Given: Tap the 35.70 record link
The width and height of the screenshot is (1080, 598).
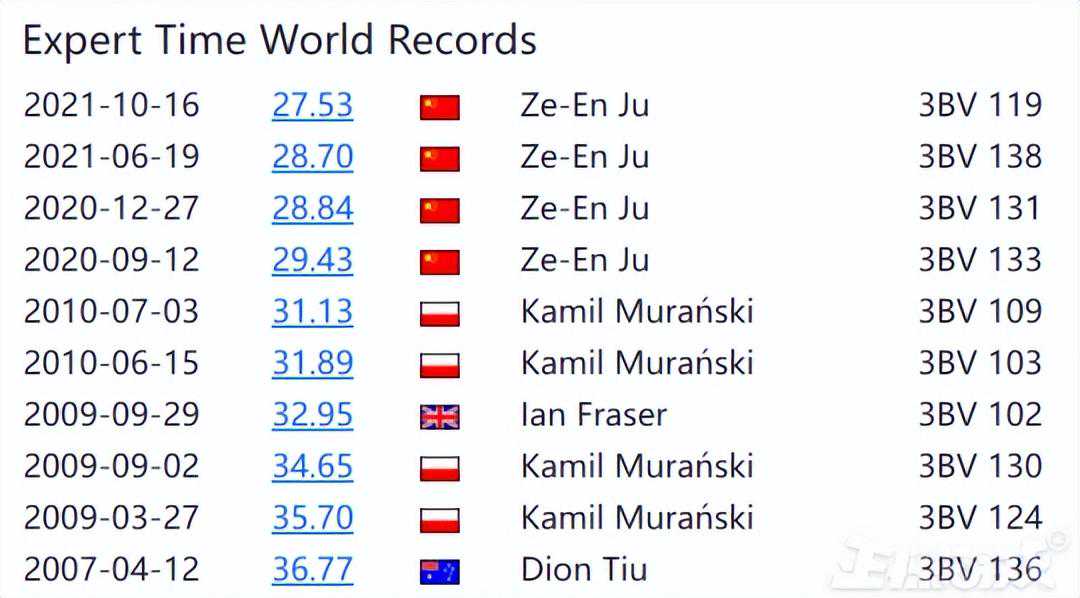Looking at the screenshot, I should (312, 518).
